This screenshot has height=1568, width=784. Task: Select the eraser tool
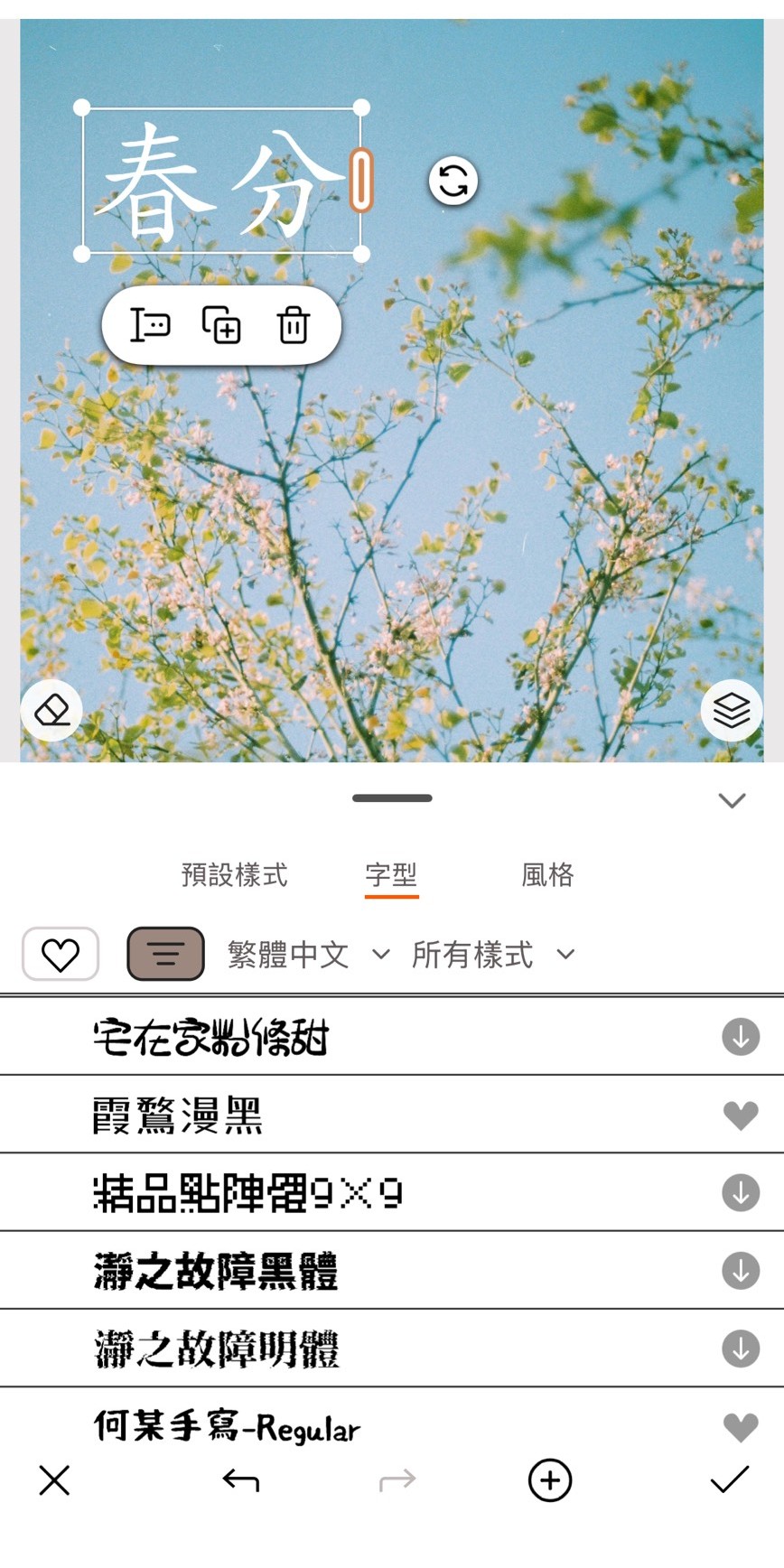click(x=51, y=711)
